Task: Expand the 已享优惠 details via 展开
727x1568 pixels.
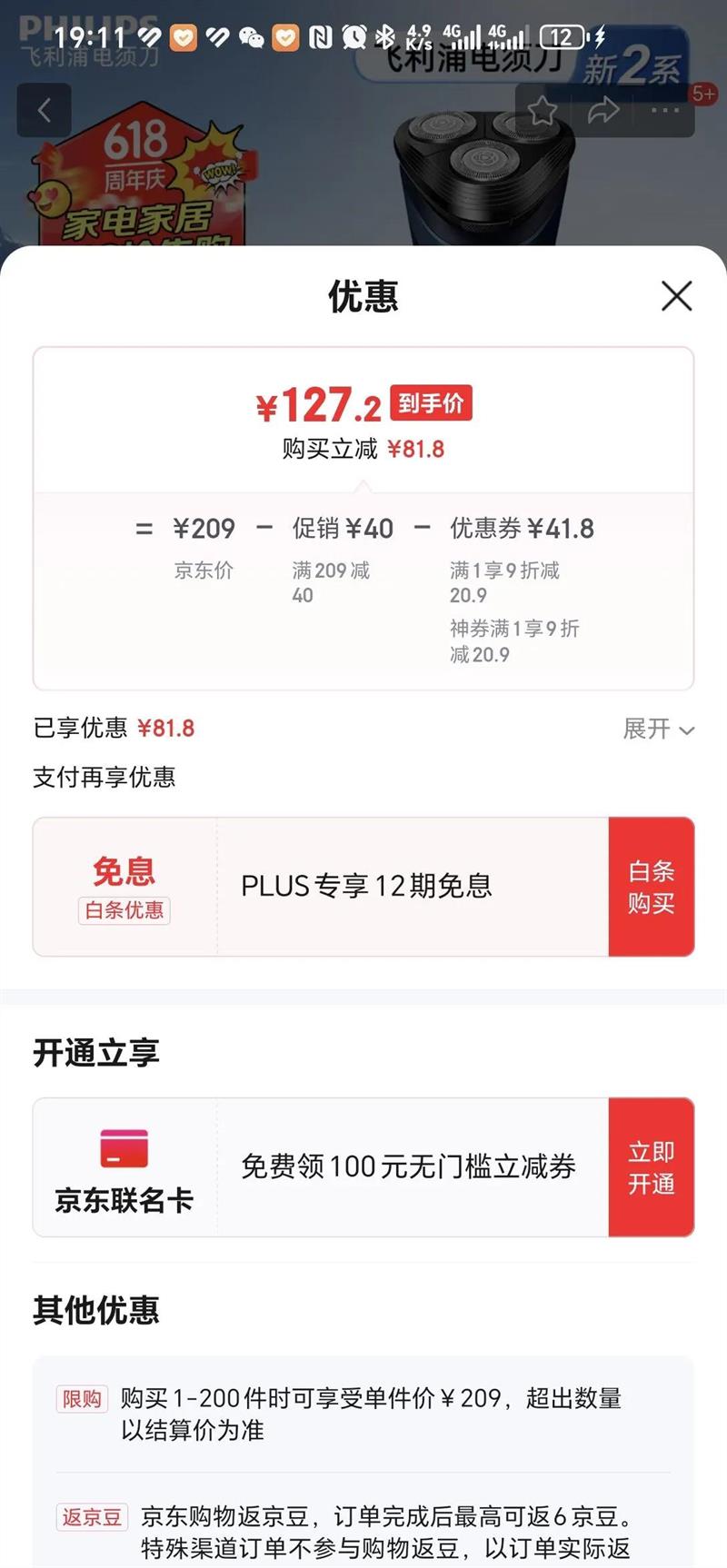Action: 659,729
